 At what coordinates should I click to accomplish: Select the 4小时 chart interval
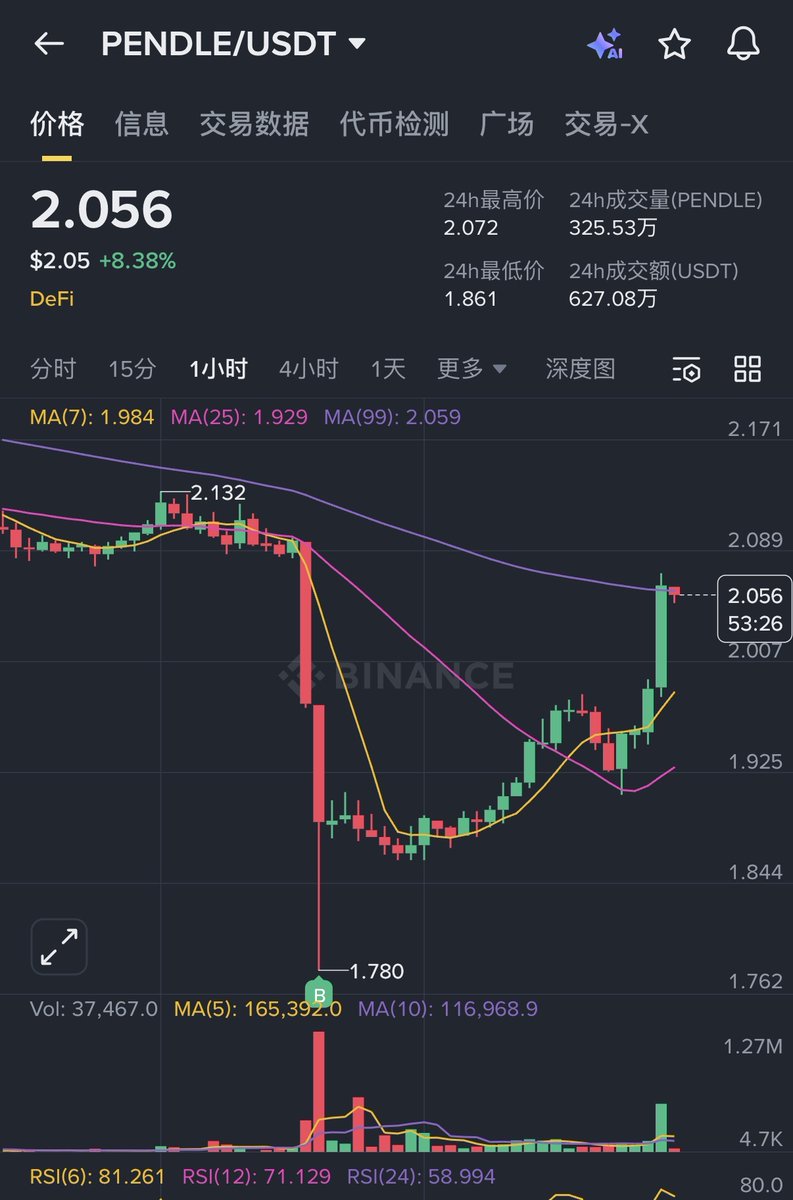click(x=308, y=369)
